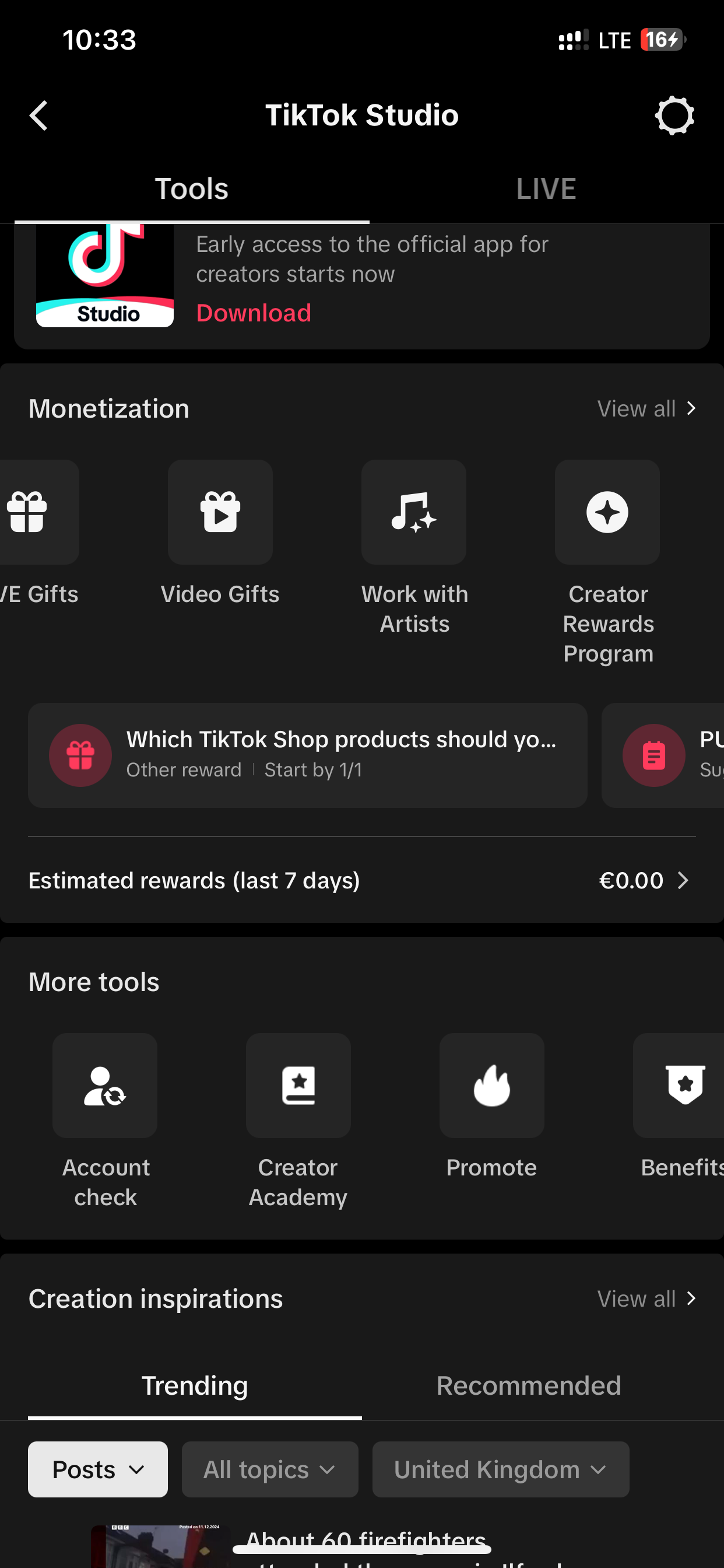Open TikTok Studio settings gear
This screenshot has height=1568, width=724.
point(674,116)
